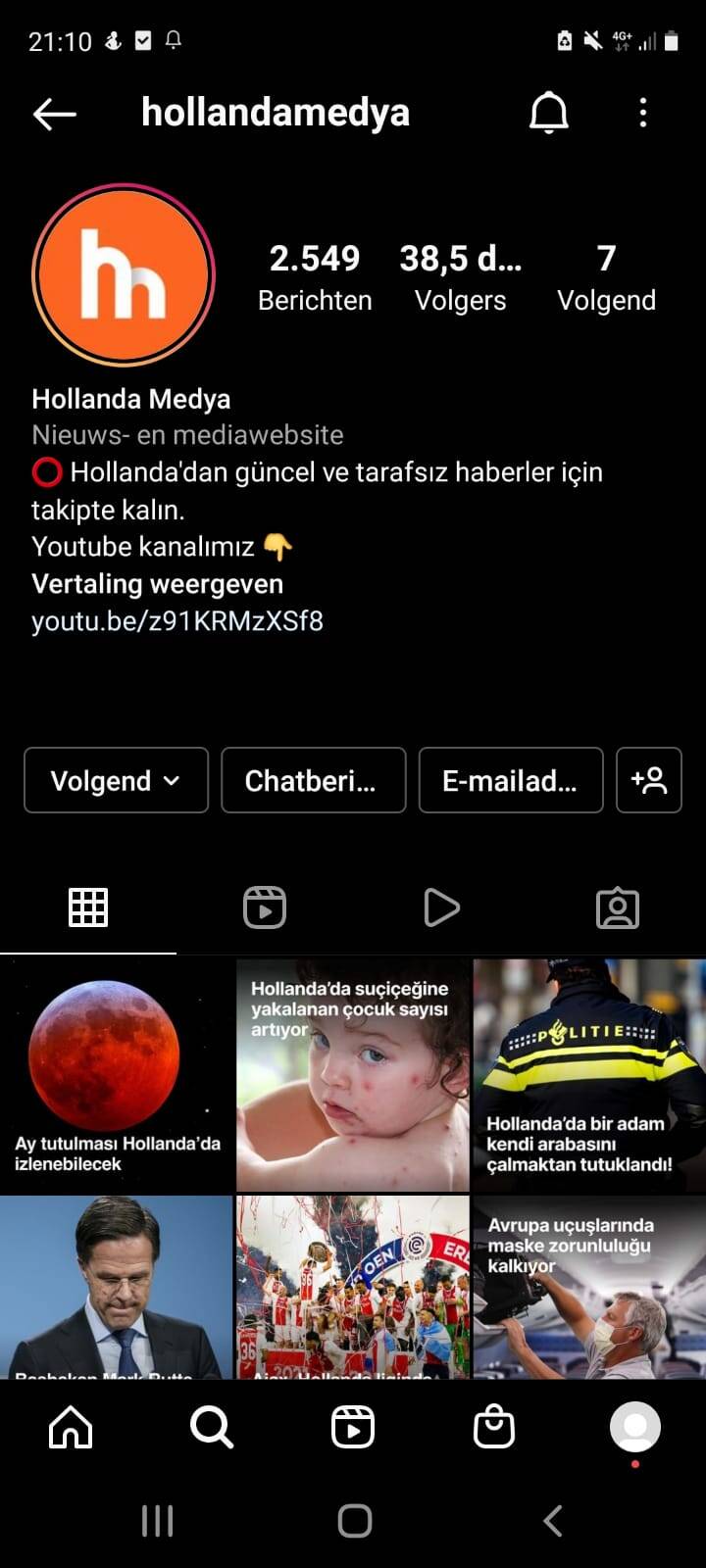706x1568 pixels.
Task: Open the Volgers list
Action: [460, 278]
